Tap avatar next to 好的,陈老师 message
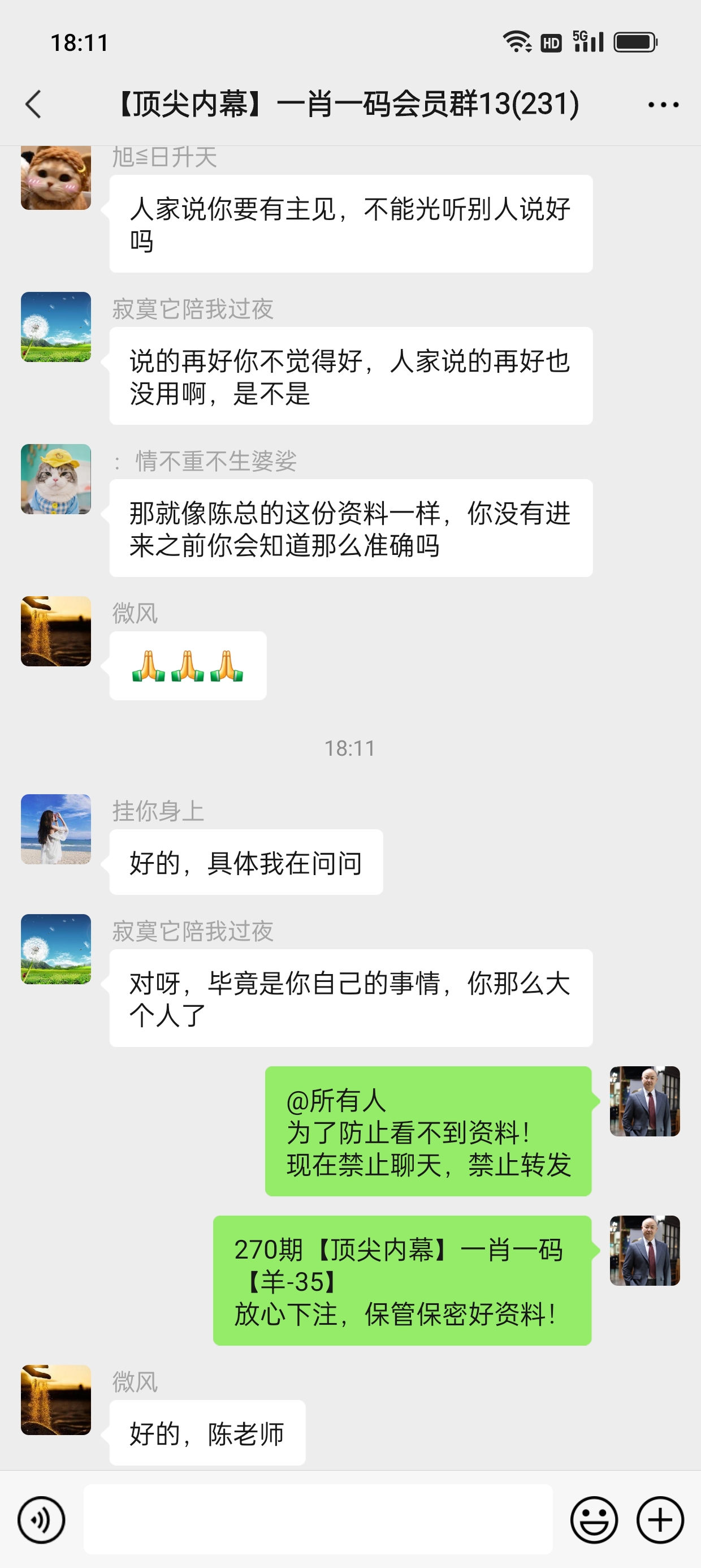 (56, 1400)
